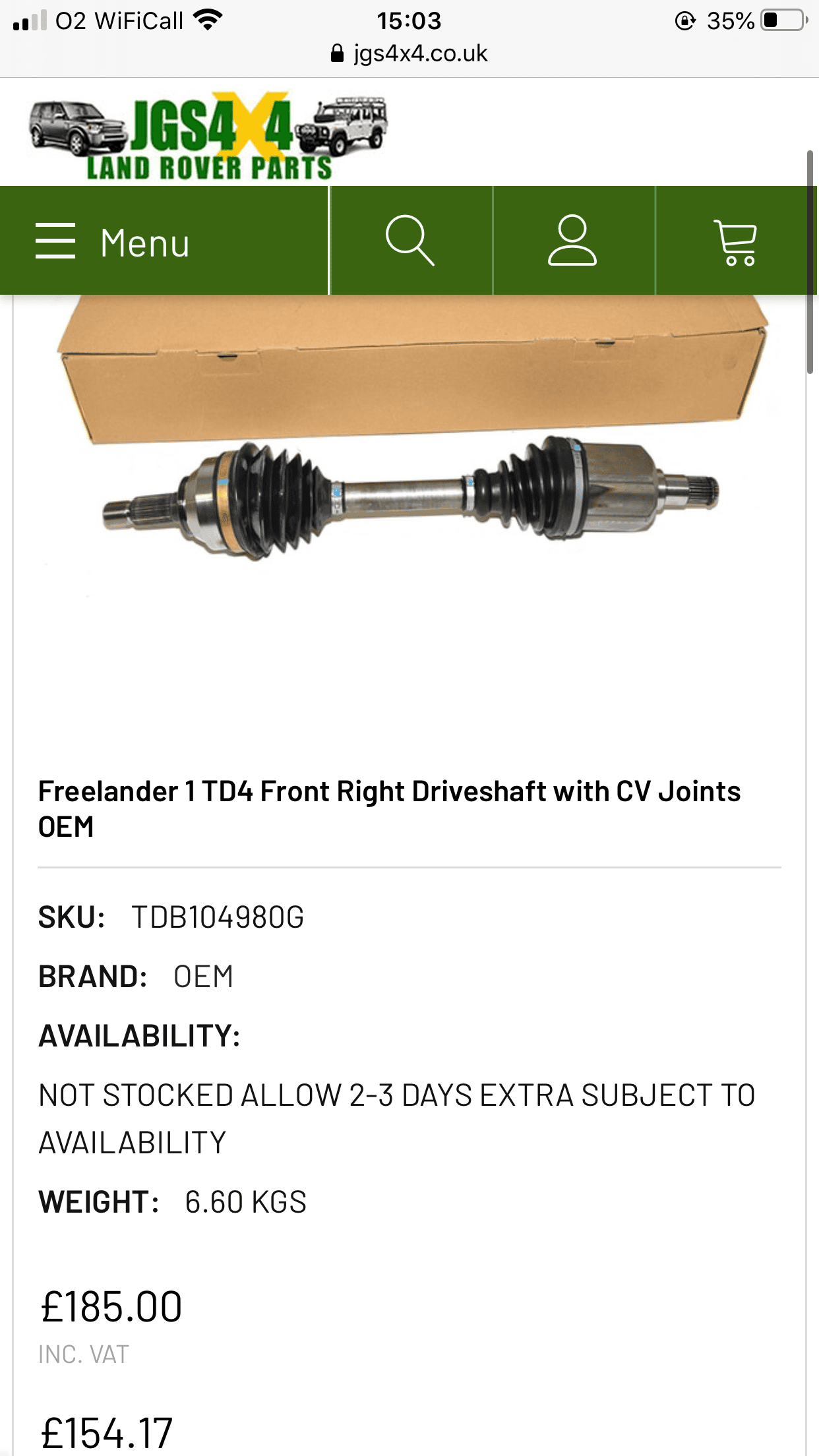Viewport: 819px width, 1456px height.
Task: Tap the jgs4x4.co.uk address bar
Action: (409, 53)
